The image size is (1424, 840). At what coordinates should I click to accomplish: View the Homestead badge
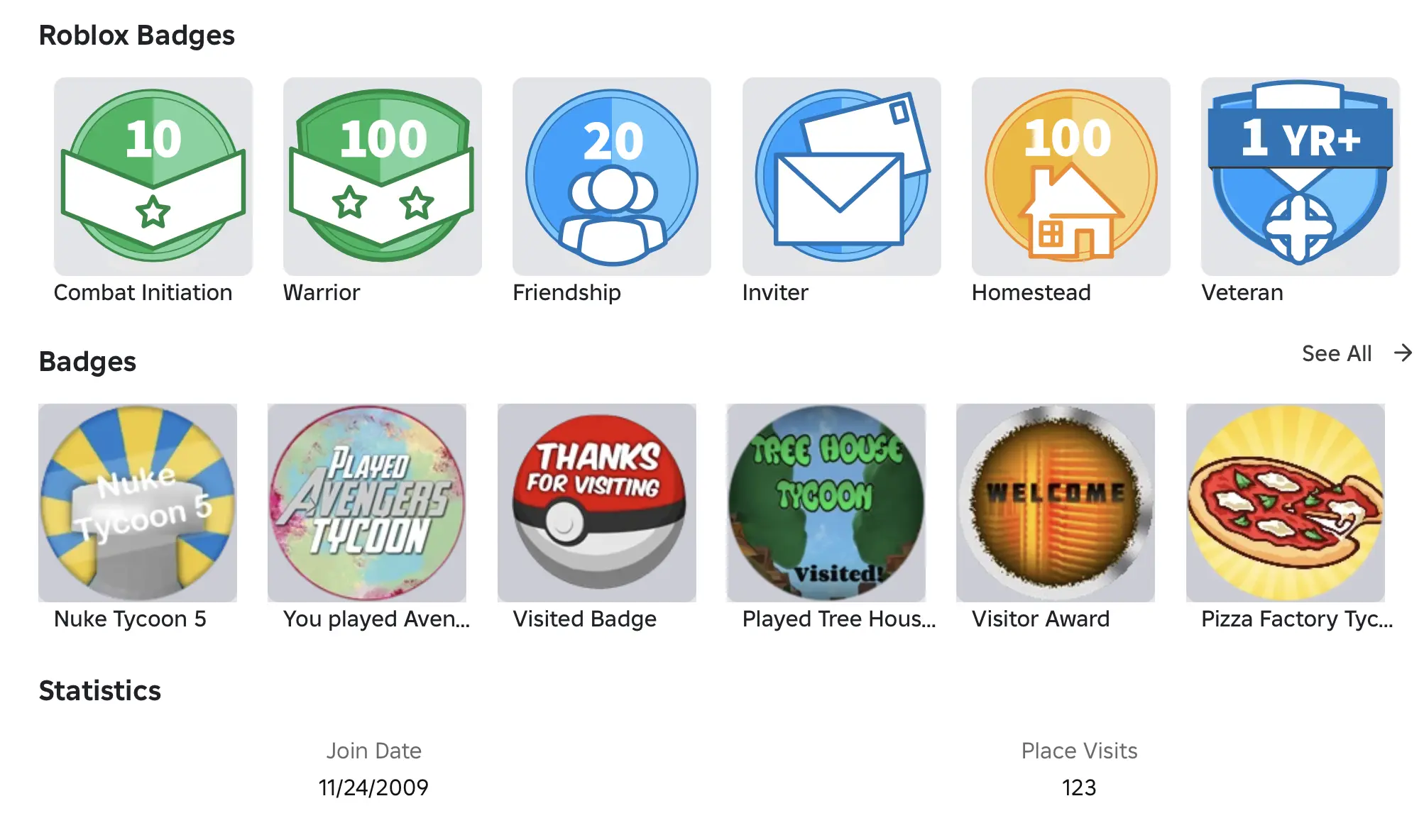(x=1070, y=176)
